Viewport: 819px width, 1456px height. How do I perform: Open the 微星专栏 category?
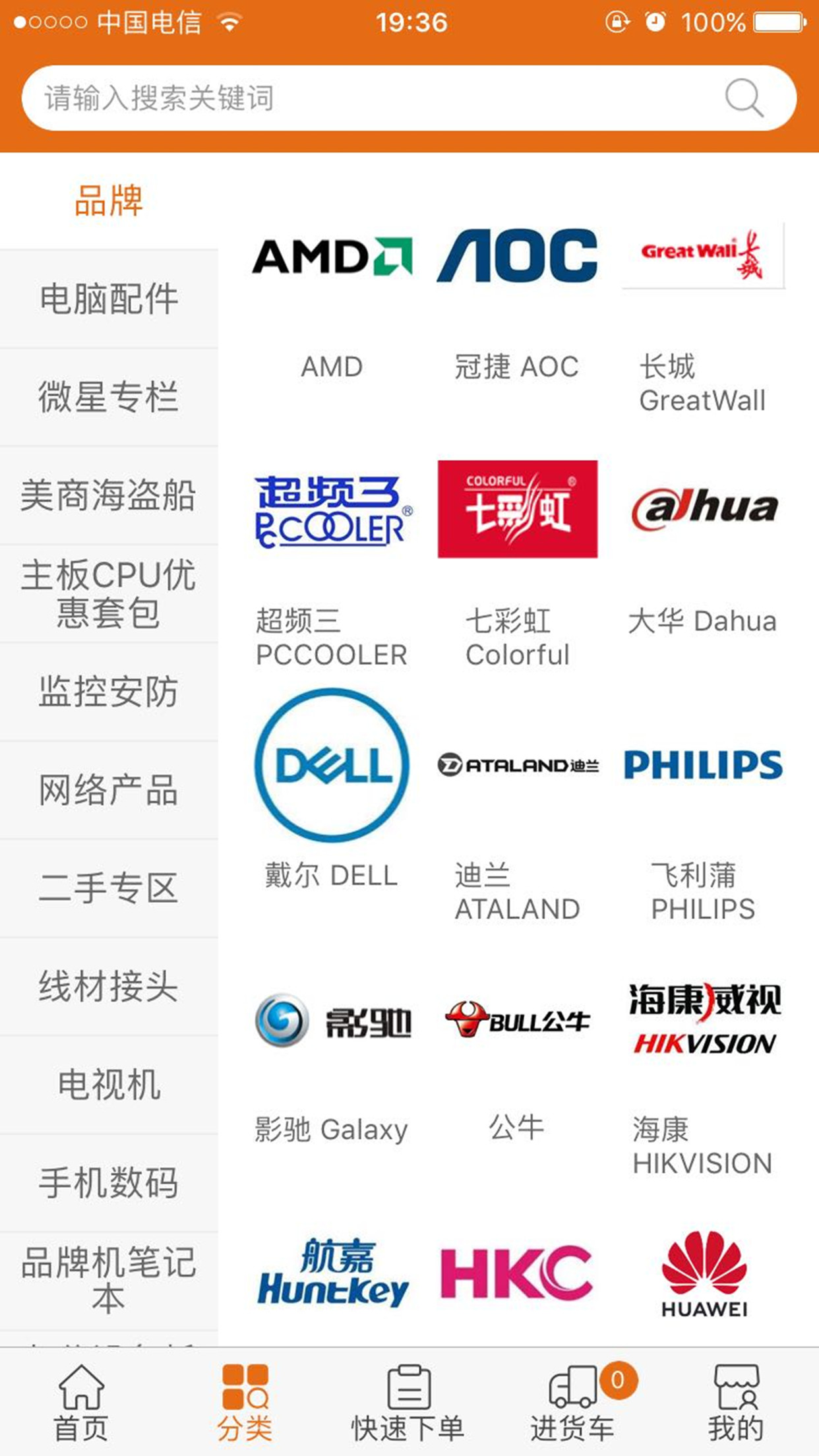[109, 397]
